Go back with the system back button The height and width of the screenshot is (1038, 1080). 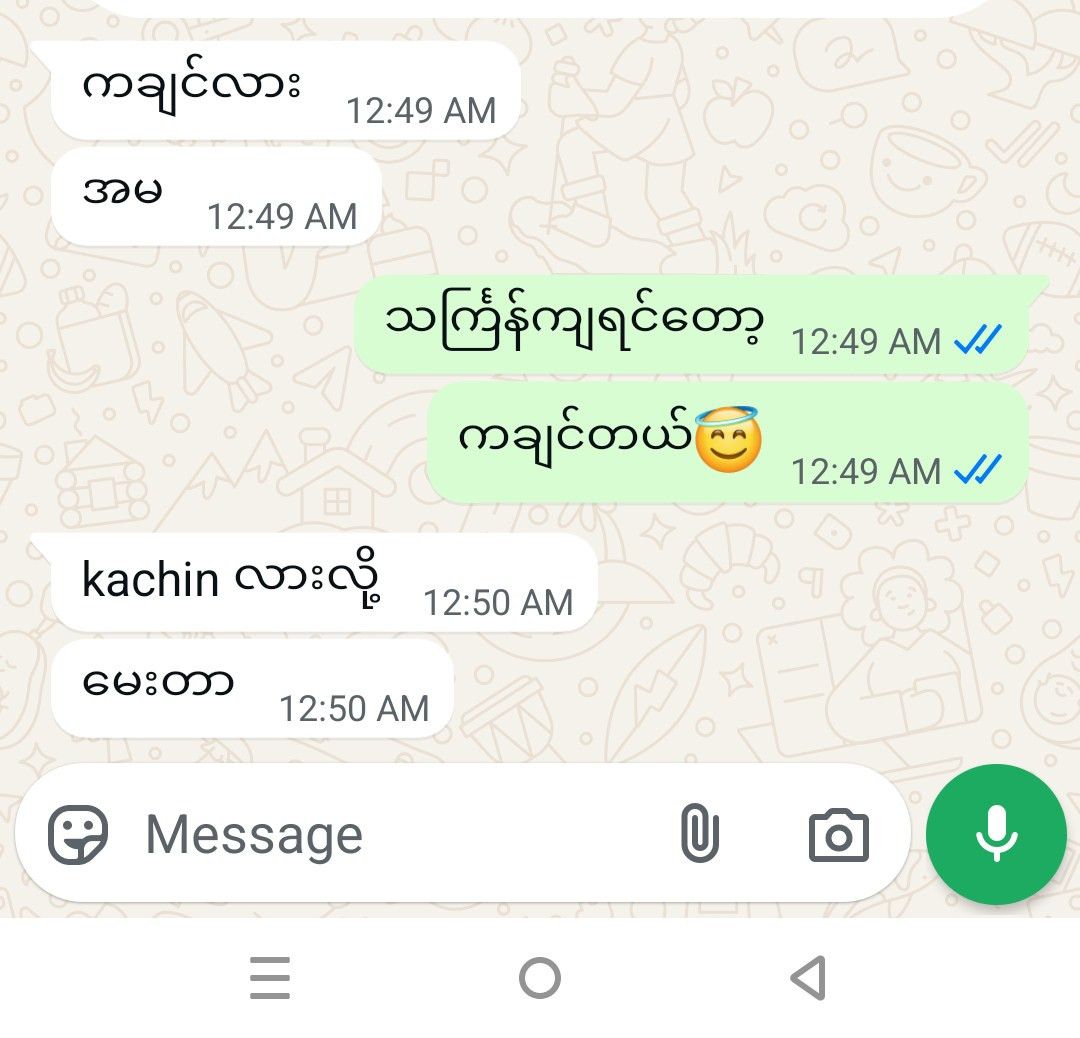(x=808, y=978)
